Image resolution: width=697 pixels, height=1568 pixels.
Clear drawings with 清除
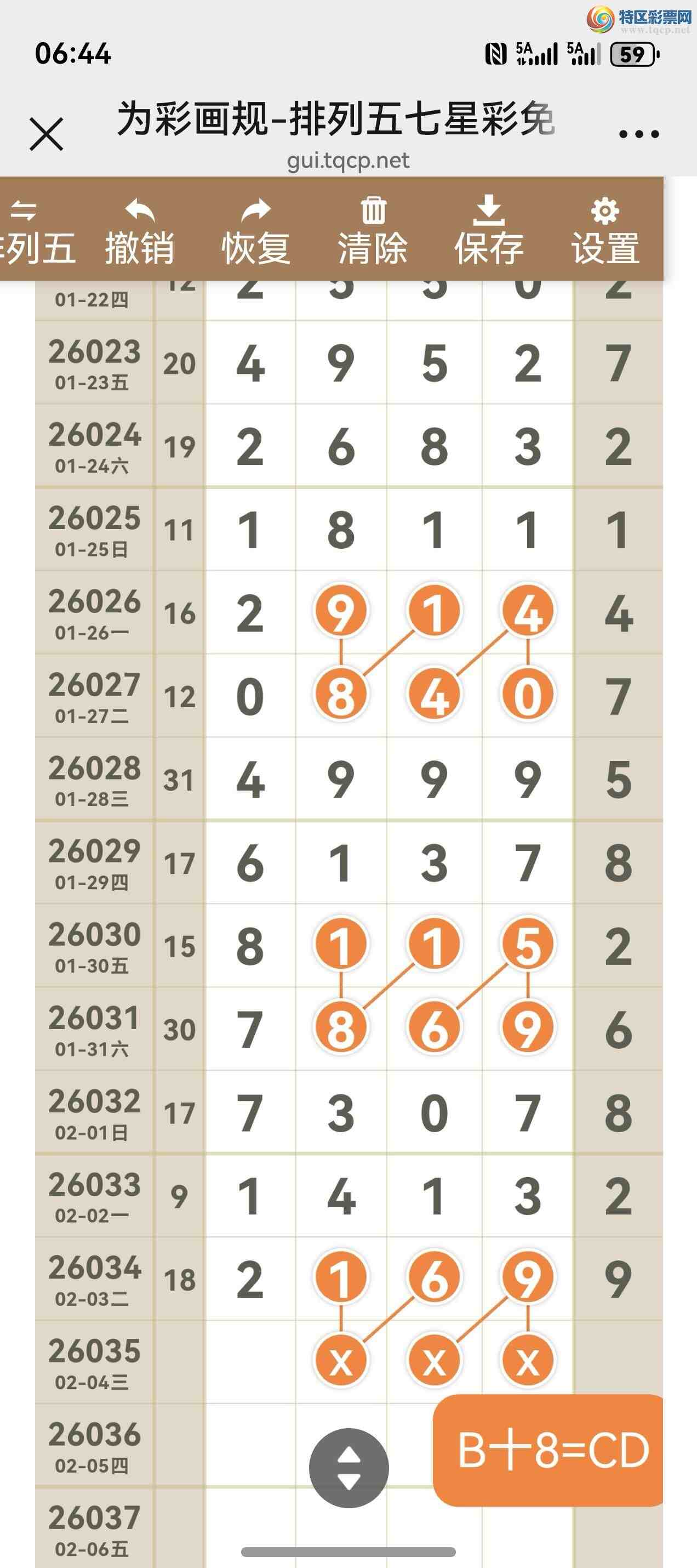click(x=372, y=232)
